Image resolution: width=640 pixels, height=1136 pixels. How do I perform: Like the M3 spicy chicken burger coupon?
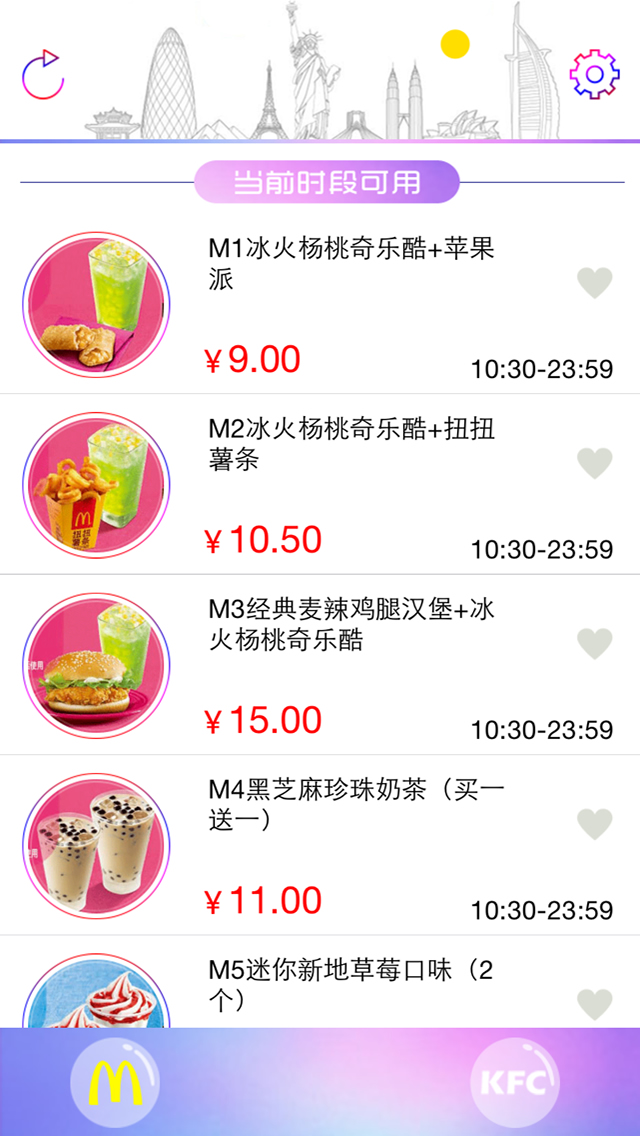(x=595, y=643)
